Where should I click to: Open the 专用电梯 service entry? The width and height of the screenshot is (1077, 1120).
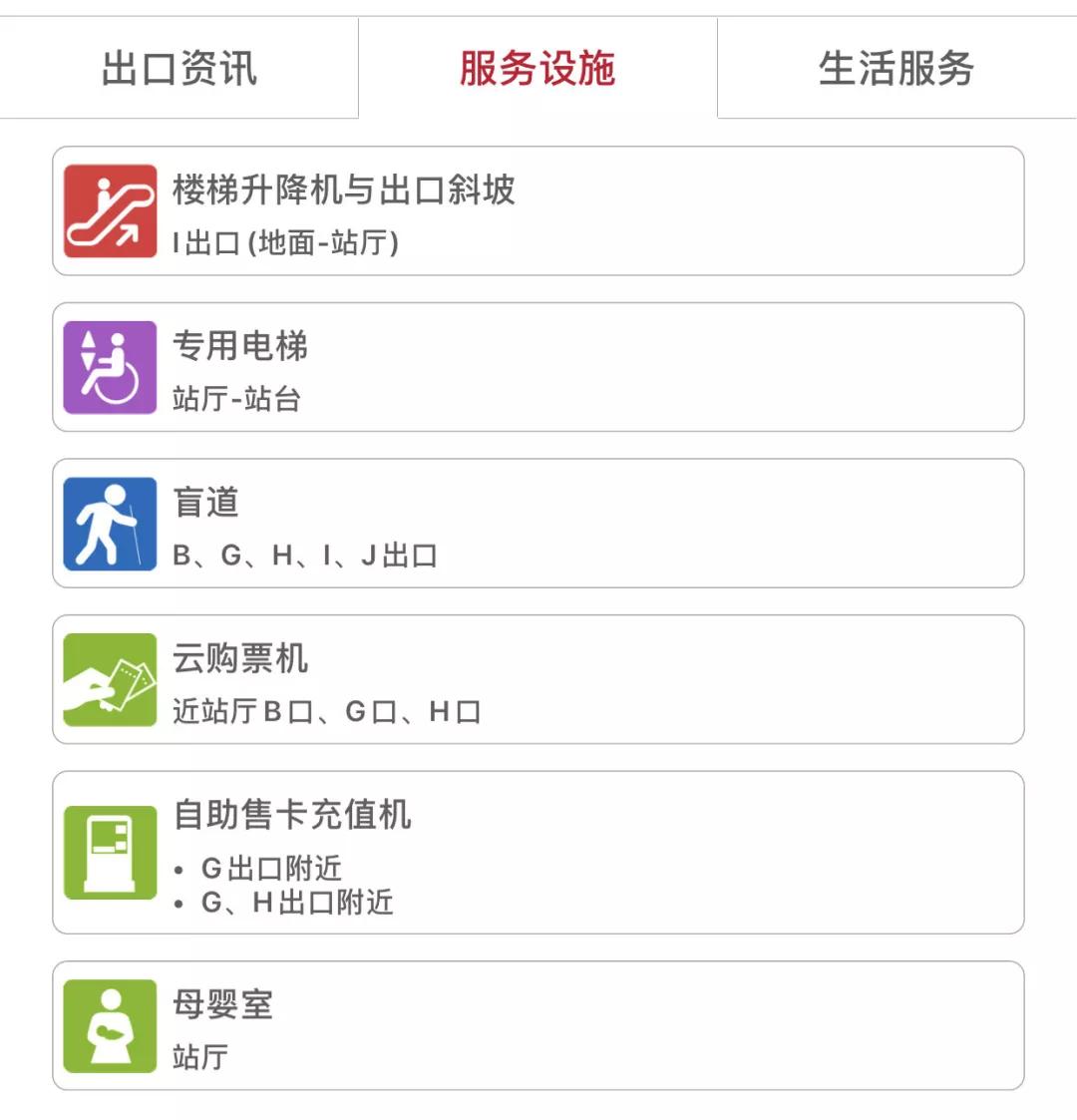coord(538,367)
